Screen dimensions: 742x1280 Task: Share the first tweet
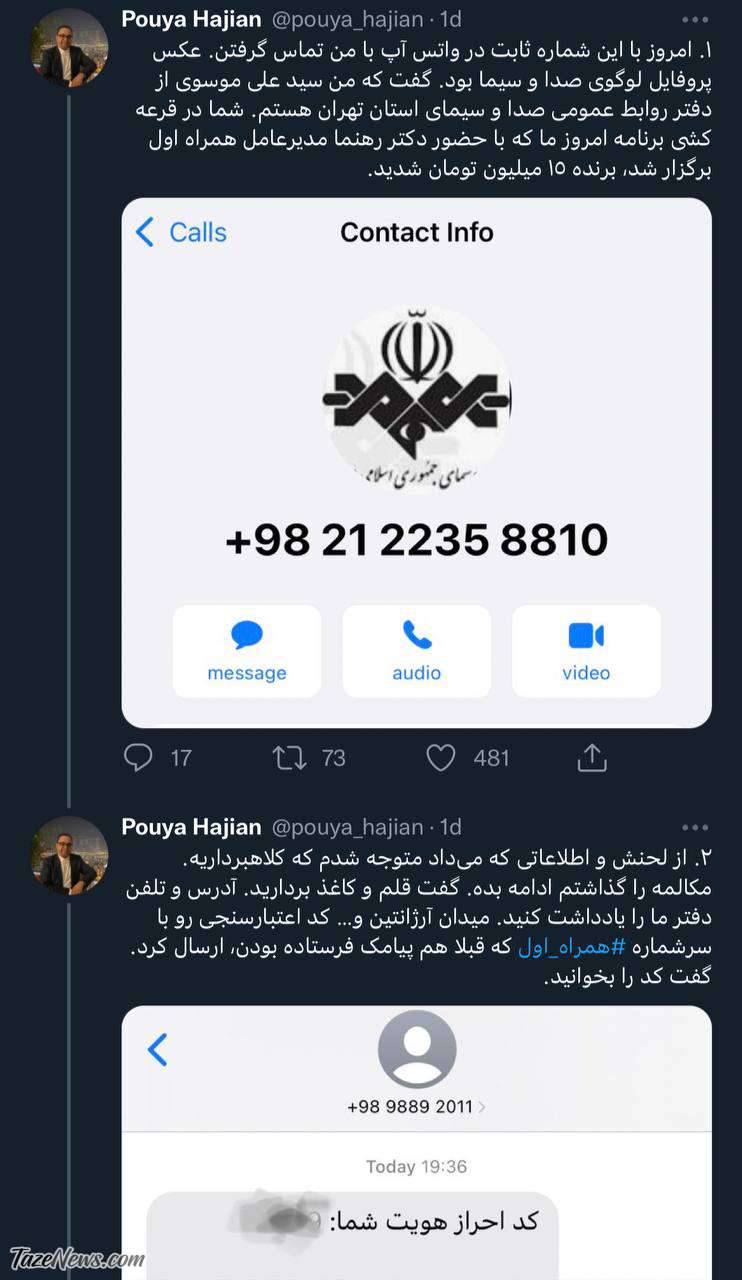coord(592,758)
